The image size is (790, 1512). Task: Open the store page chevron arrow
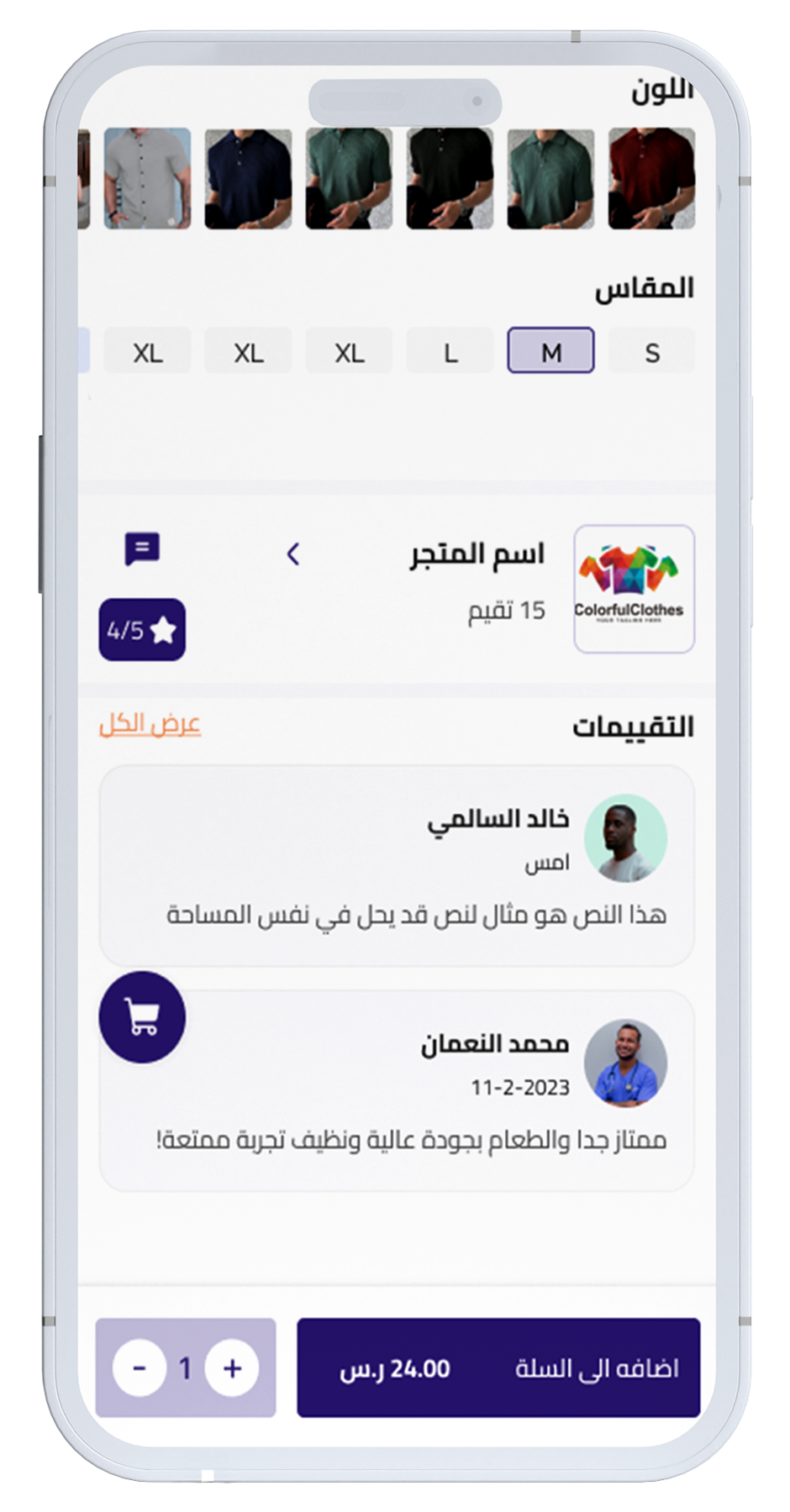point(292,554)
